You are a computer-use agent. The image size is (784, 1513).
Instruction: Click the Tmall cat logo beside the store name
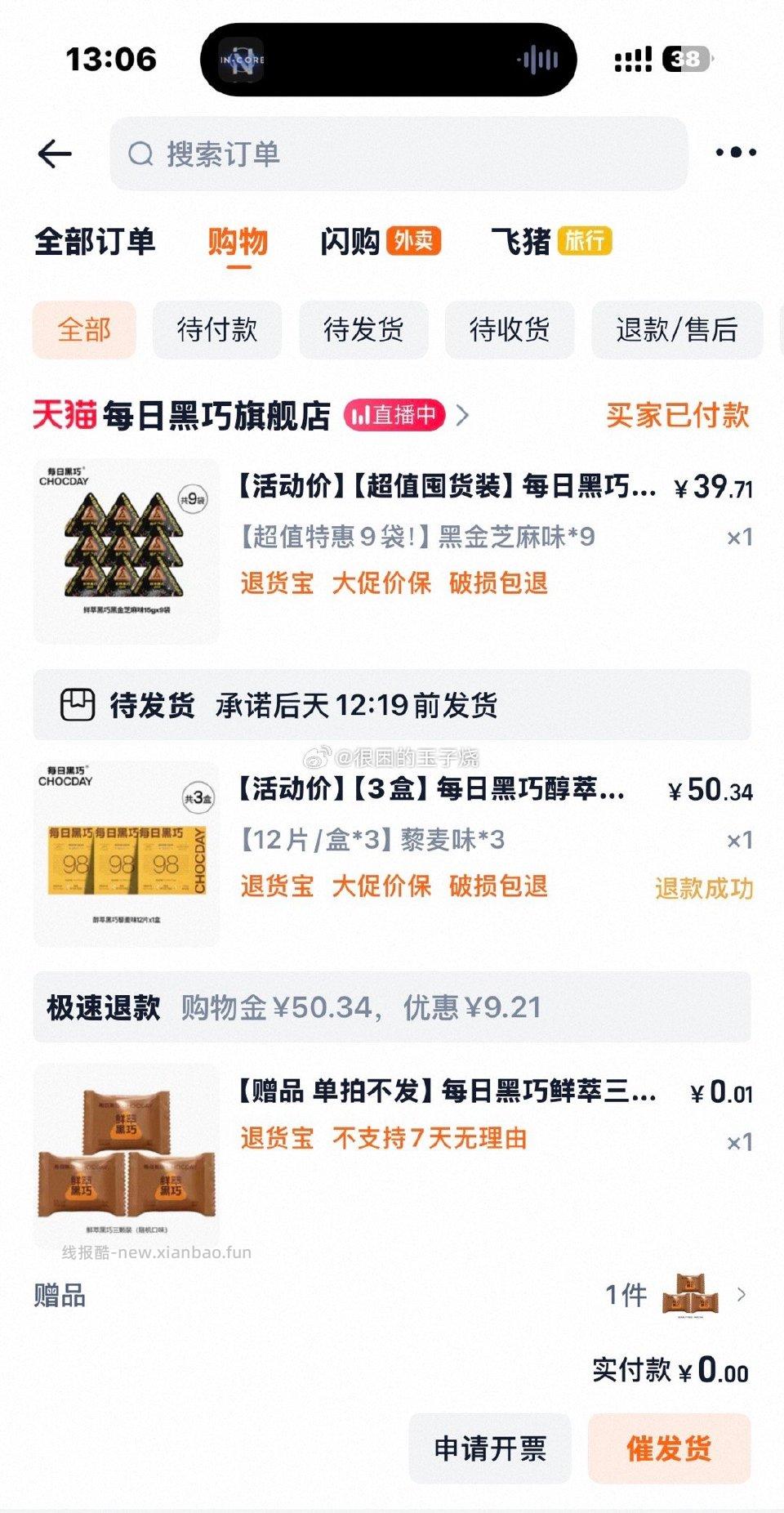click(x=65, y=415)
